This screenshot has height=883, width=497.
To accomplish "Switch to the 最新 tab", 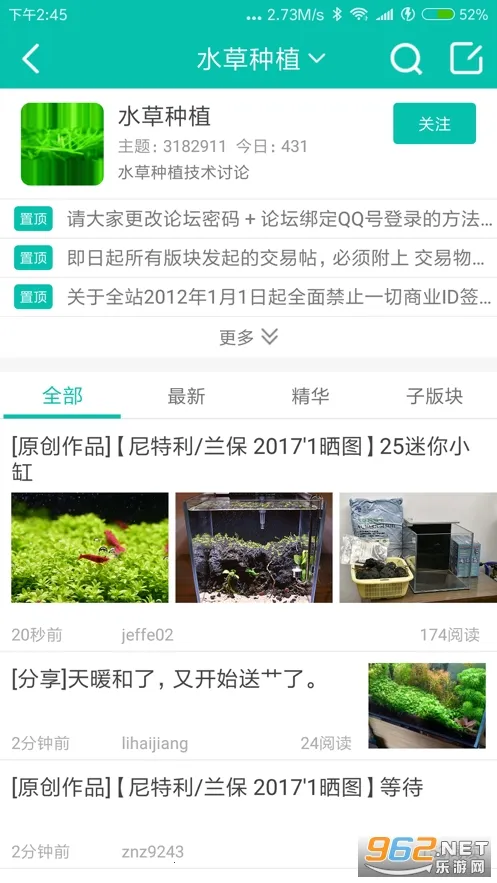I will coord(186,396).
